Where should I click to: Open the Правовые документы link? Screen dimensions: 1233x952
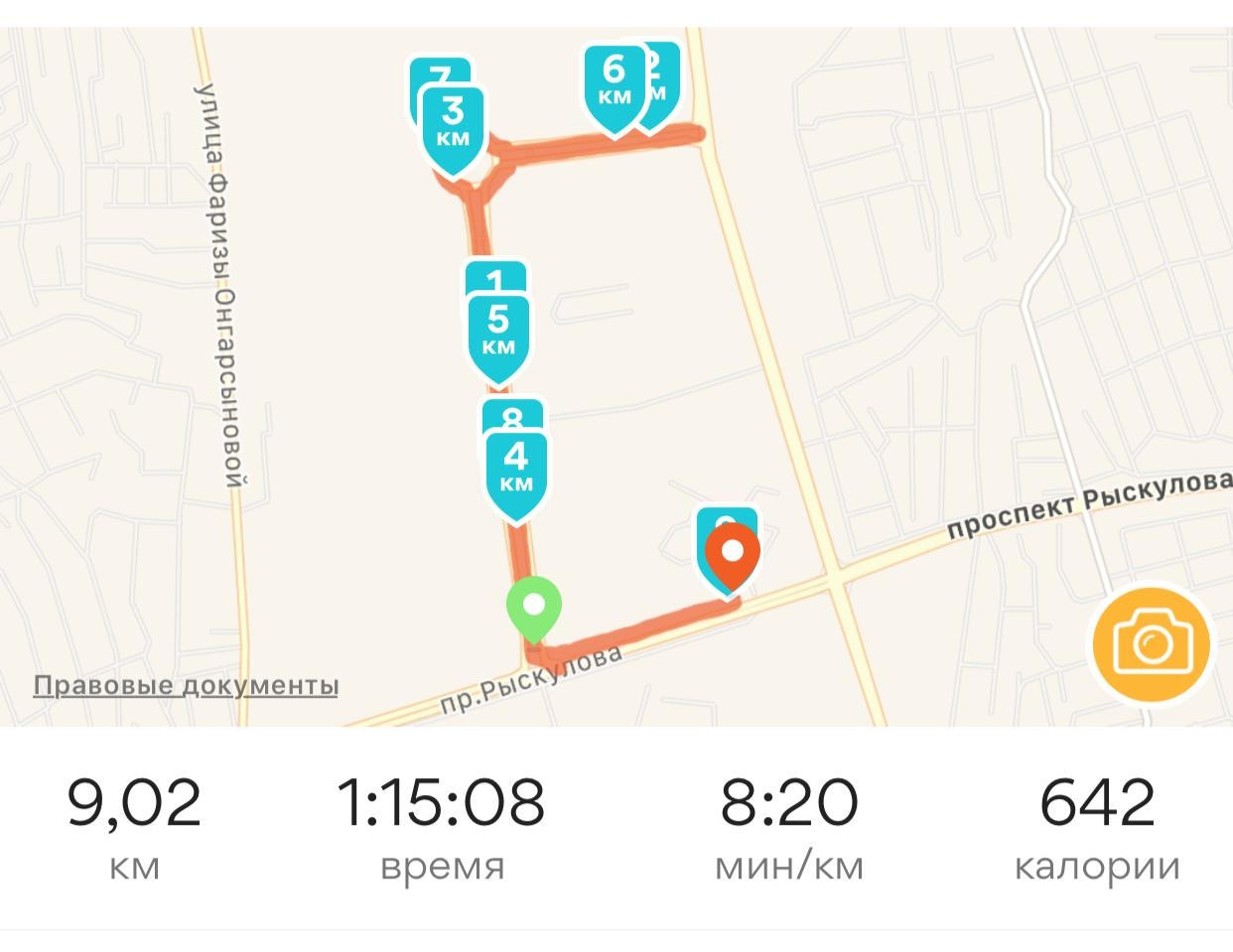coord(186,685)
